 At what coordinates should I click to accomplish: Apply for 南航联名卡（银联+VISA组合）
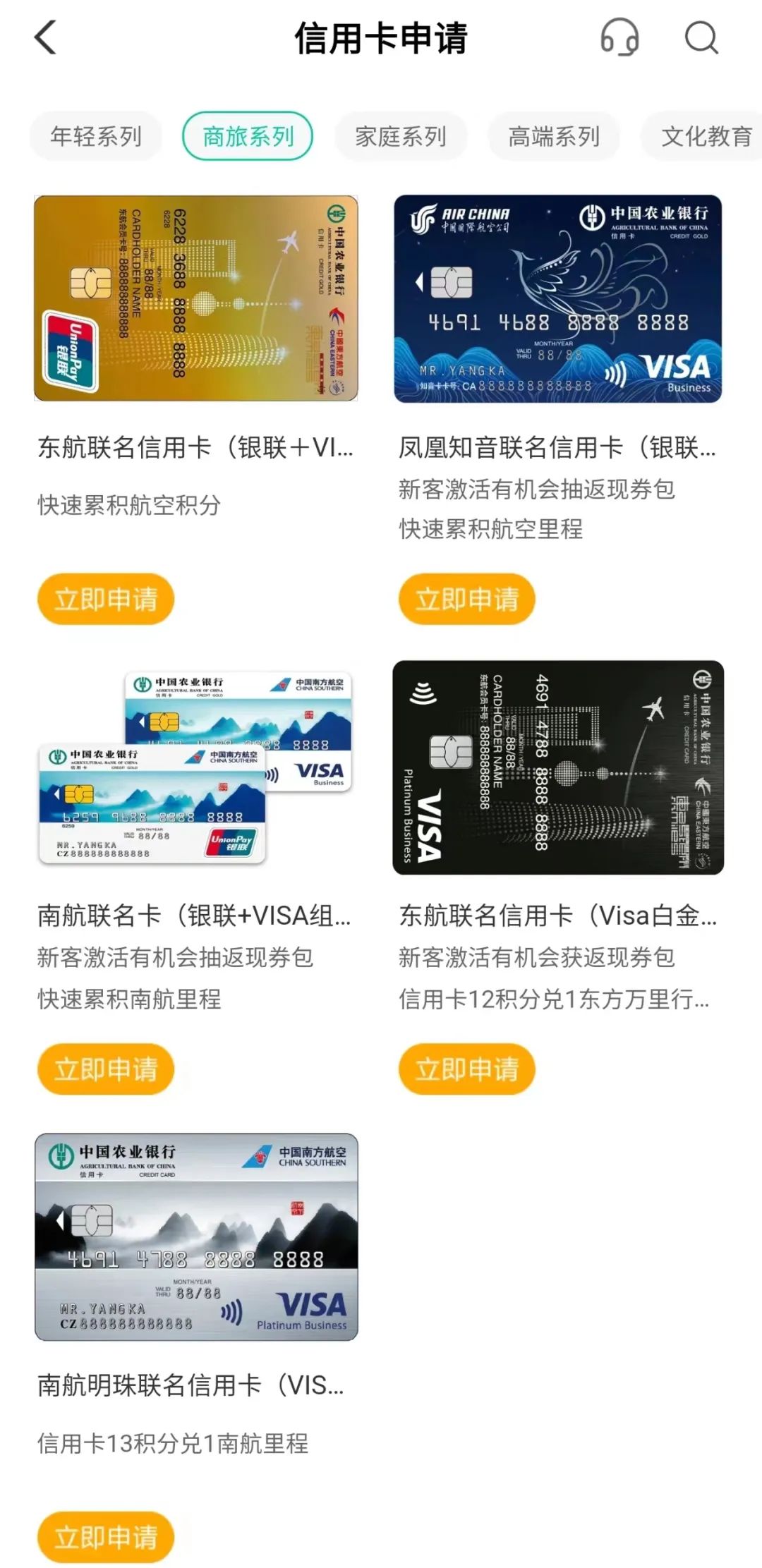(x=106, y=1069)
